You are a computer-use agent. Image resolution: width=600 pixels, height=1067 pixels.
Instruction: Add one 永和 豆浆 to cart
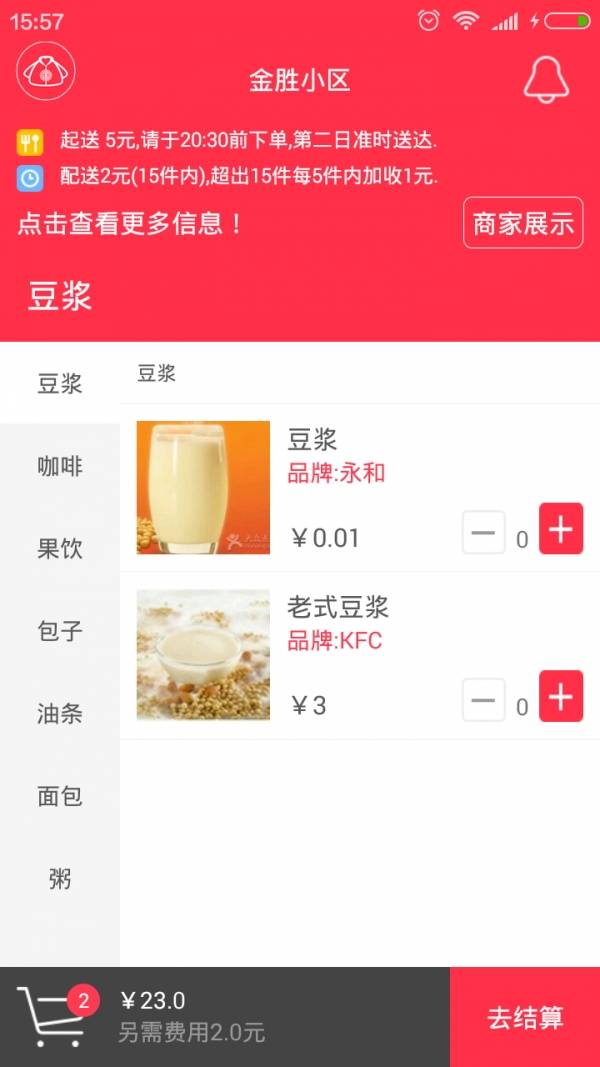click(561, 529)
